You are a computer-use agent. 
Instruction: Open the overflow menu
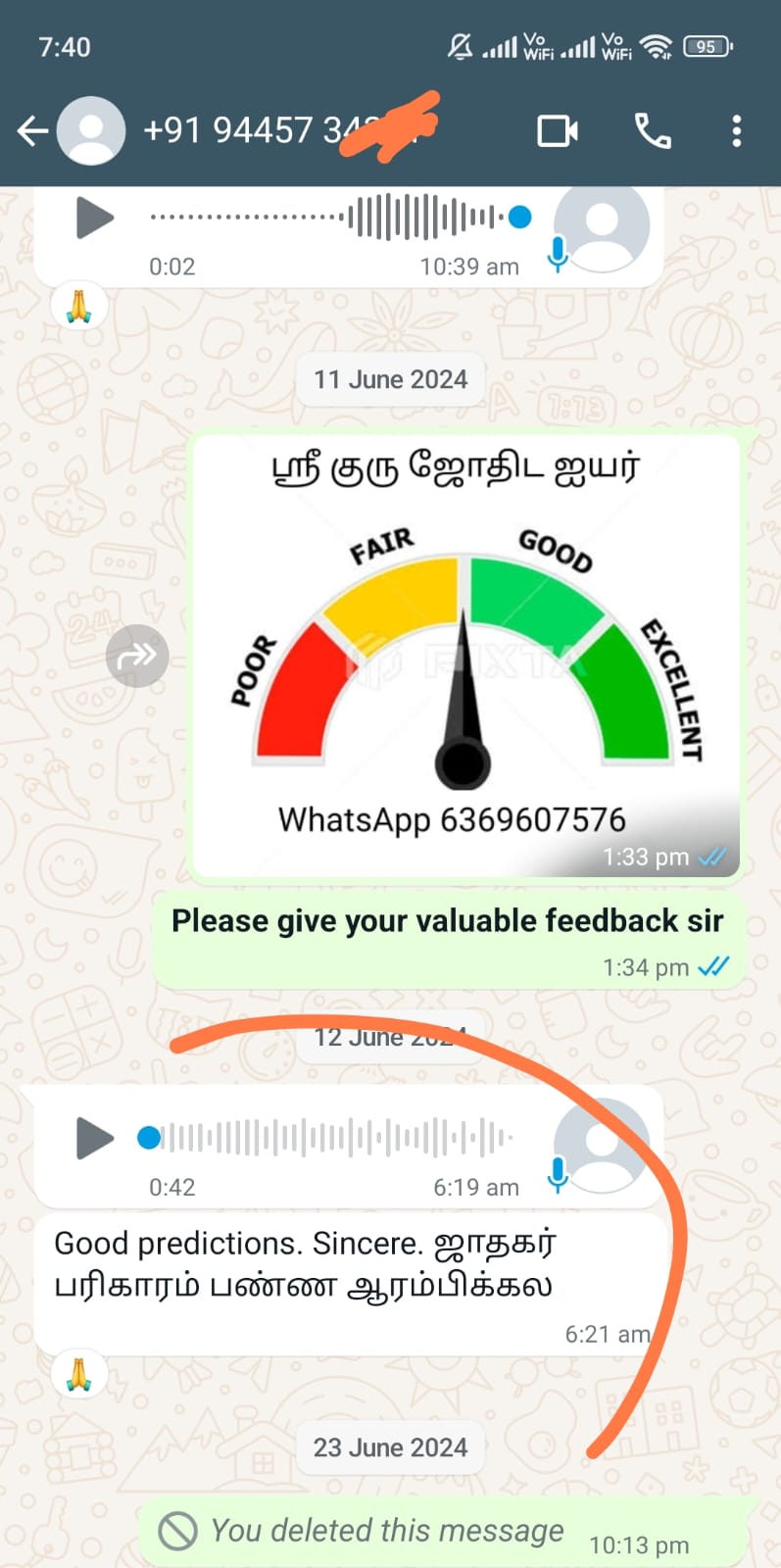click(x=737, y=130)
